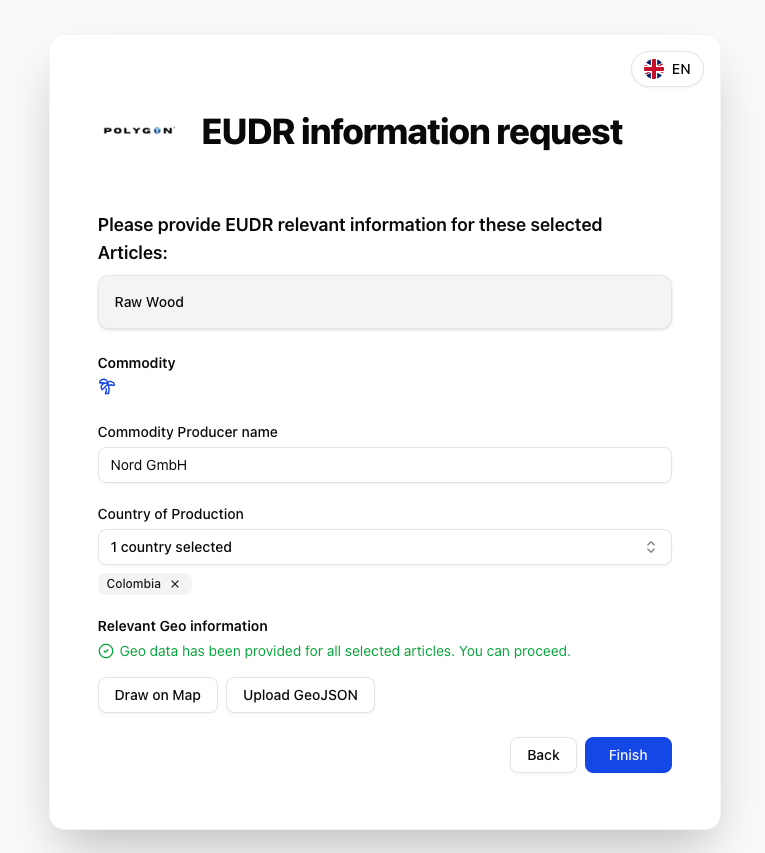This screenshot has height=853, width=765.
Task: Open the EN language selector
Action: [667, 69]
